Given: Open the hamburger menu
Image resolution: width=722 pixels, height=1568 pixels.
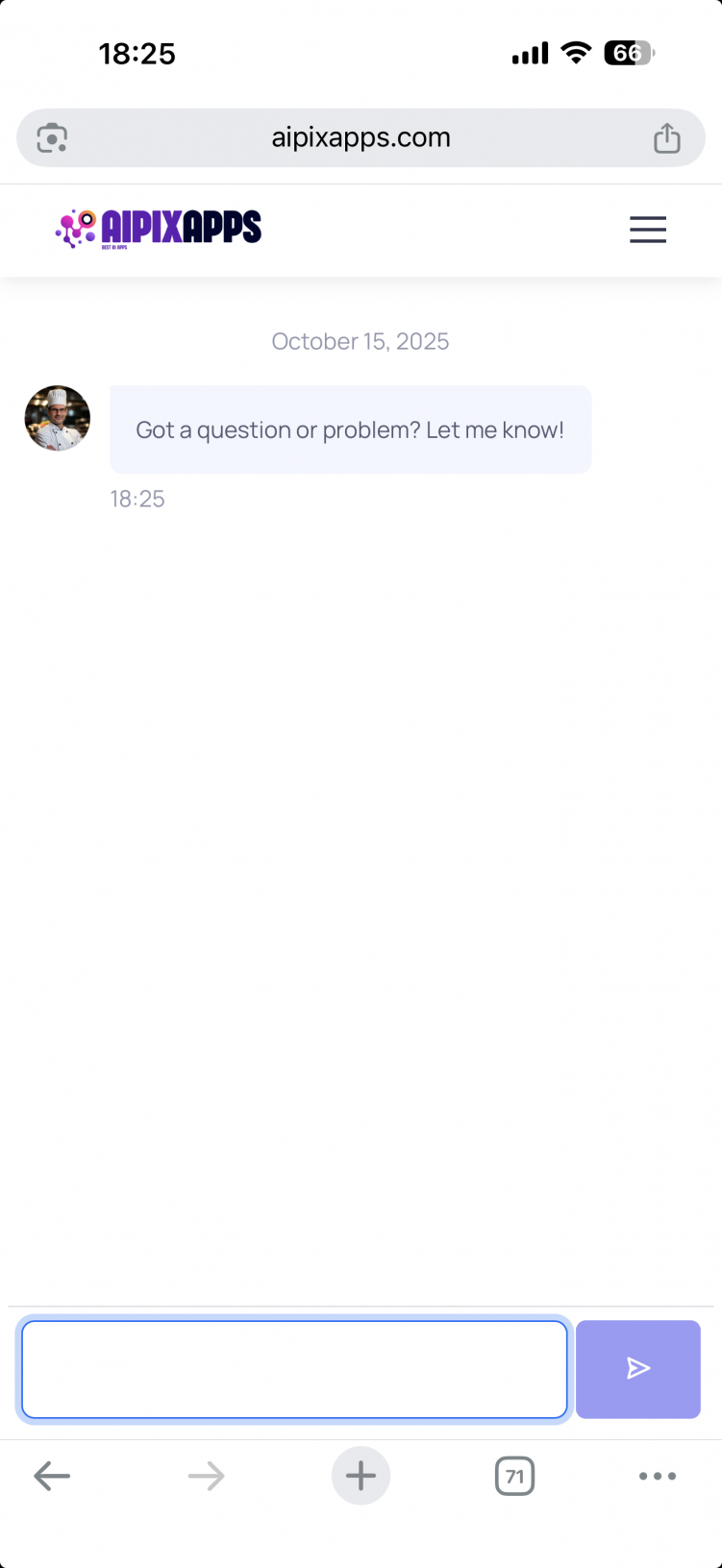Looking at the screenshot, I should pos(648,230).
